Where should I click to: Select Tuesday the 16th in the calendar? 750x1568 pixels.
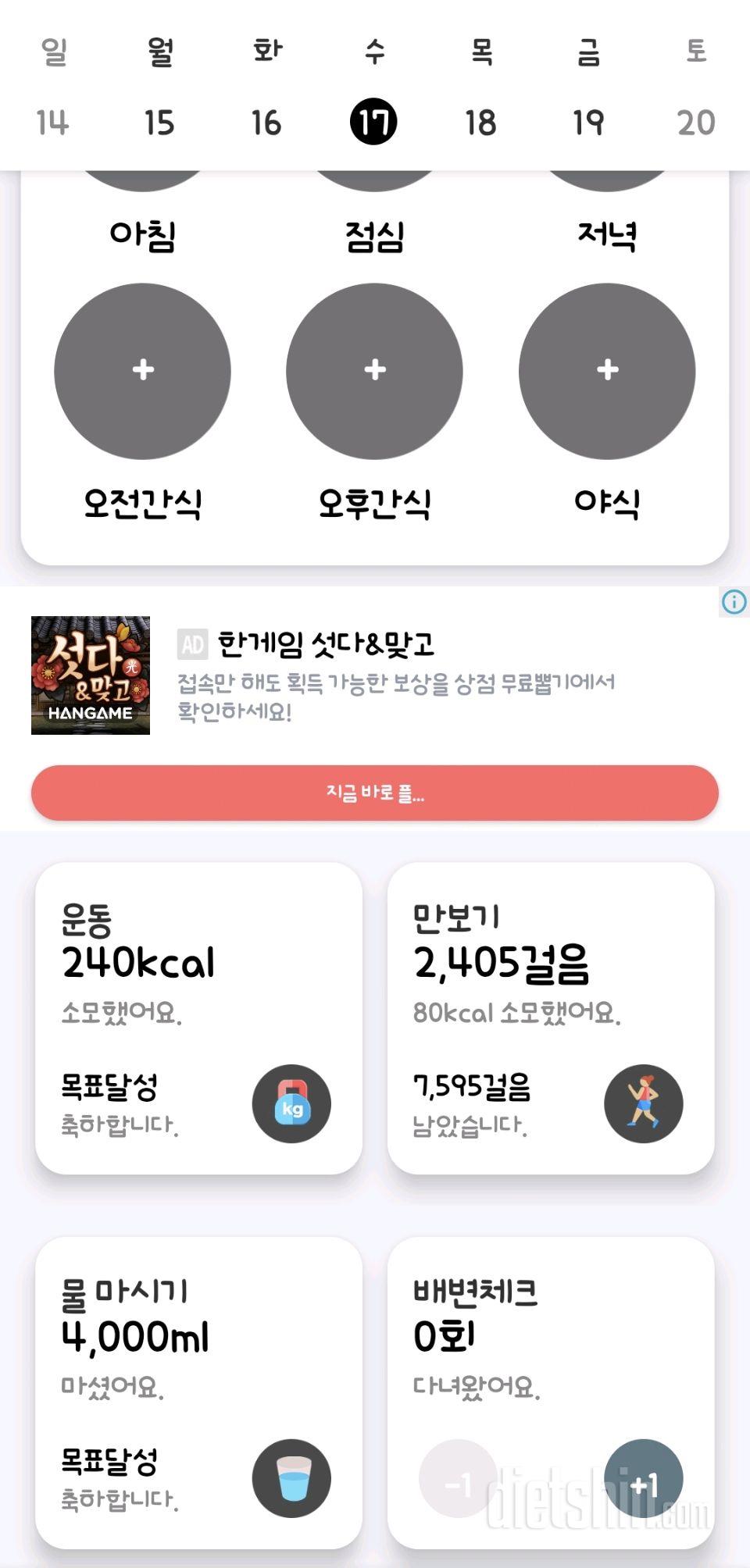tap(266, 123)
